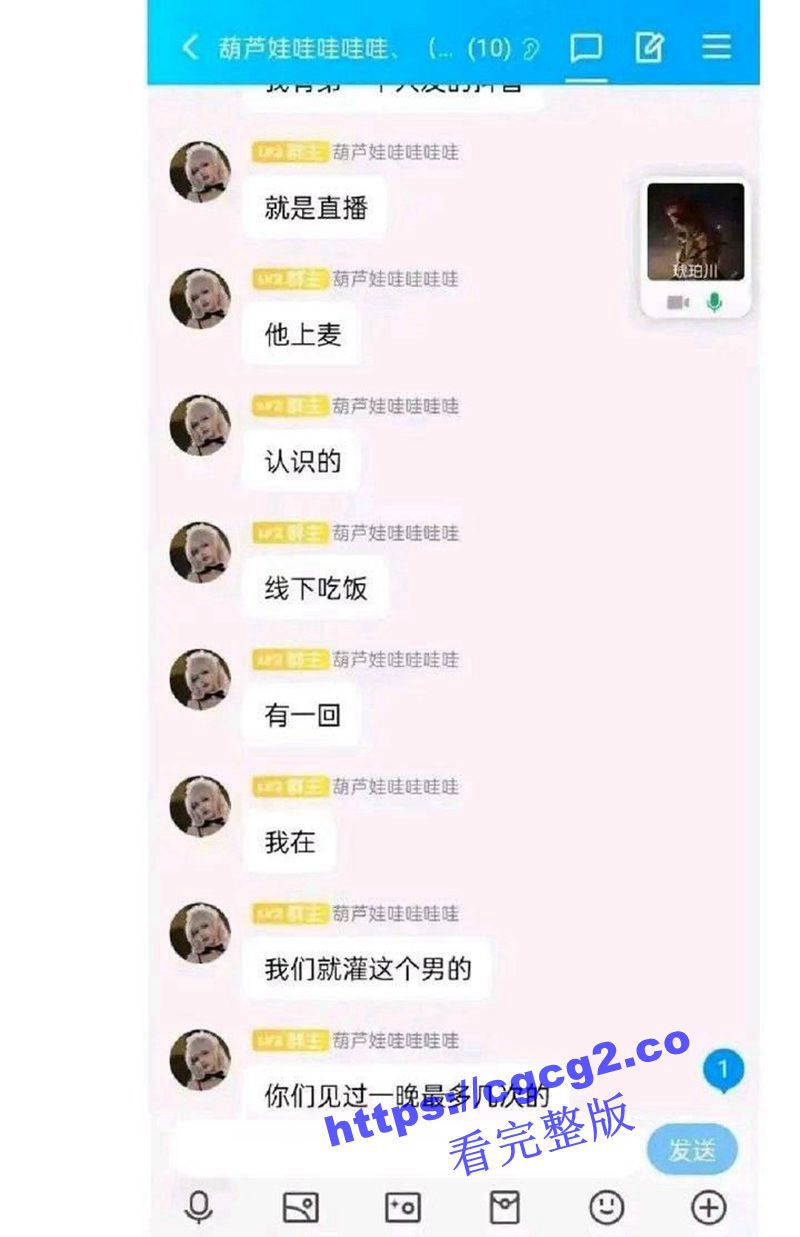View avatar profile beside 就是直播 message
The height and width of the screenshot is (1237, 800).
pos(200,171)
